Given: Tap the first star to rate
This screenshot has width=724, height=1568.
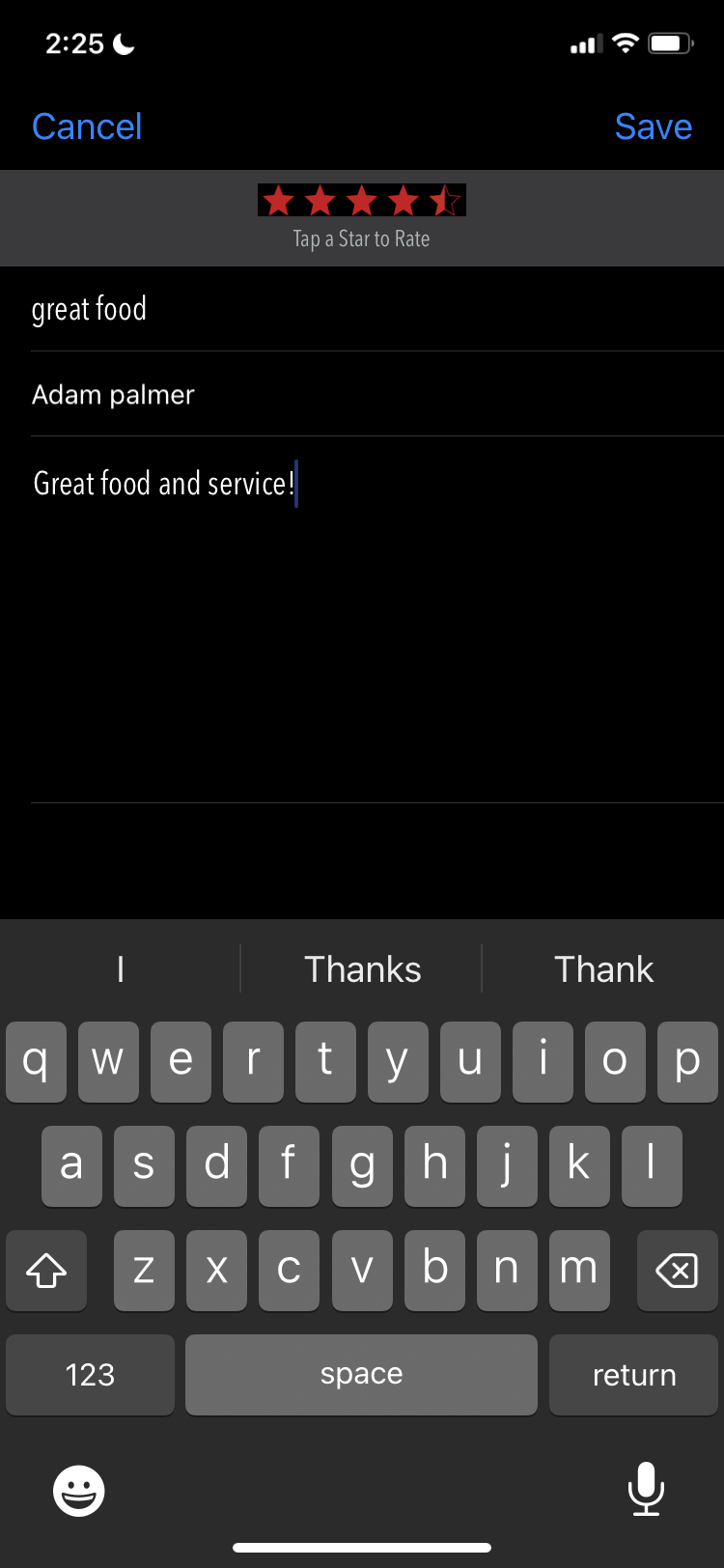Looking at the screenshot, I should click(279, 201).
